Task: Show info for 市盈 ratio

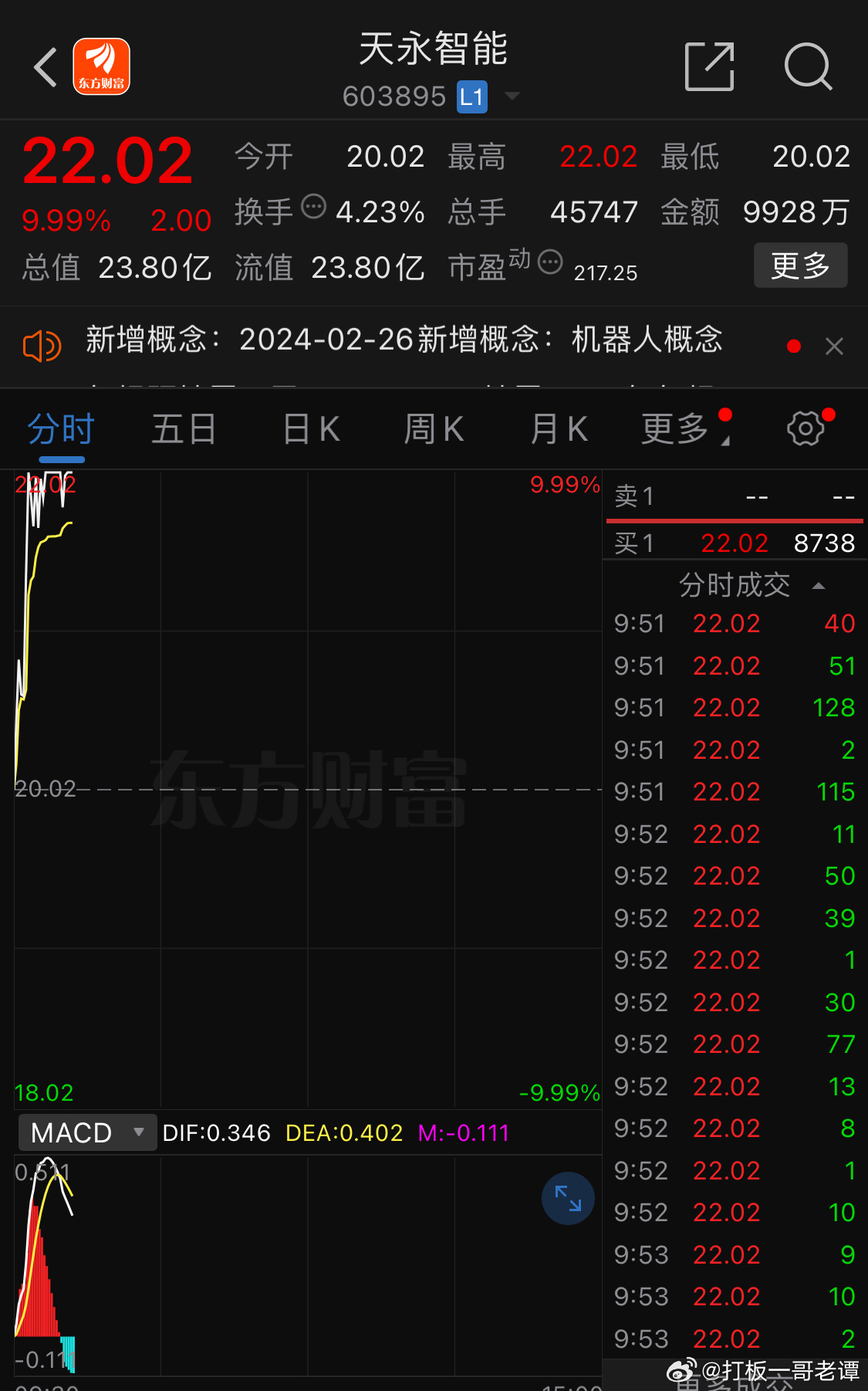Action: click(549, 262)
